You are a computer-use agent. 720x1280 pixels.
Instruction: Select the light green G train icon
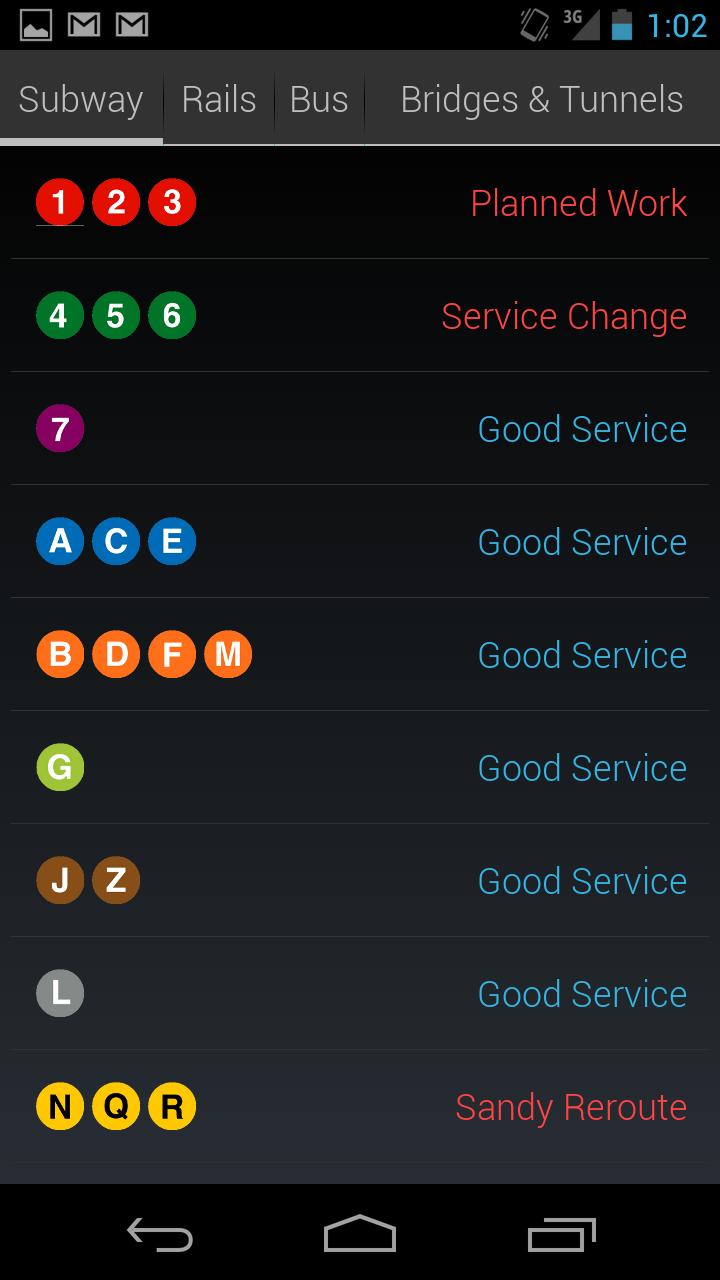[60, 767]
